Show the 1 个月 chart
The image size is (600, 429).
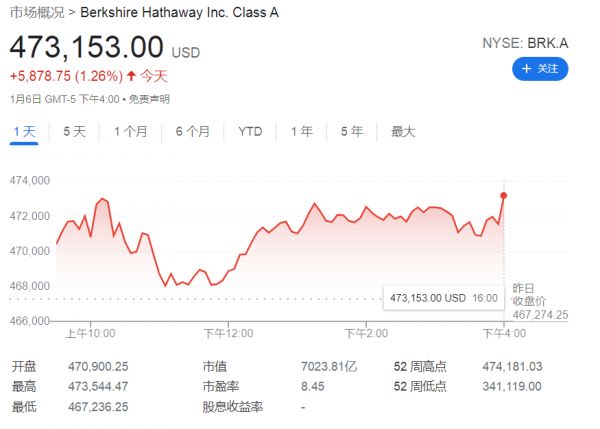pos(131,131)
